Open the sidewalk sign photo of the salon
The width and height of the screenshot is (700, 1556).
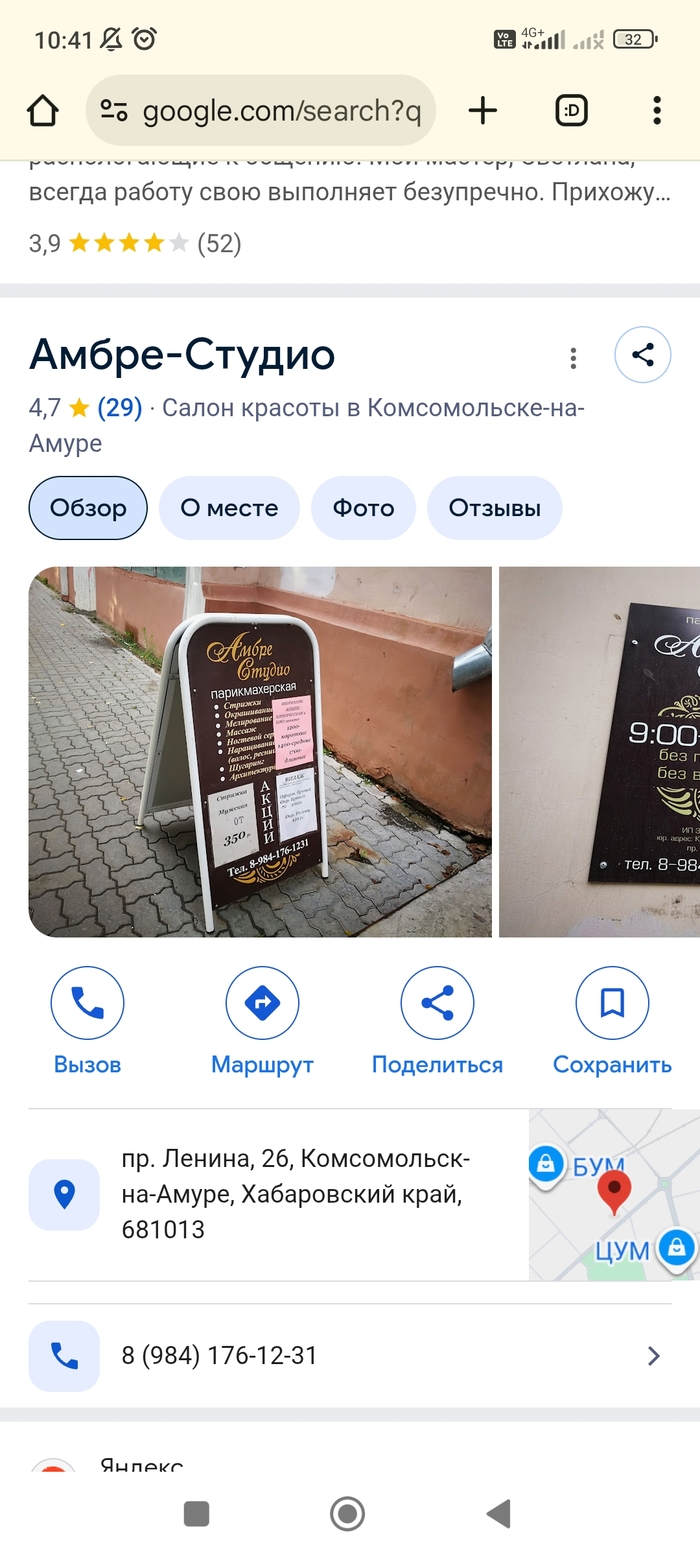point(260,752)
